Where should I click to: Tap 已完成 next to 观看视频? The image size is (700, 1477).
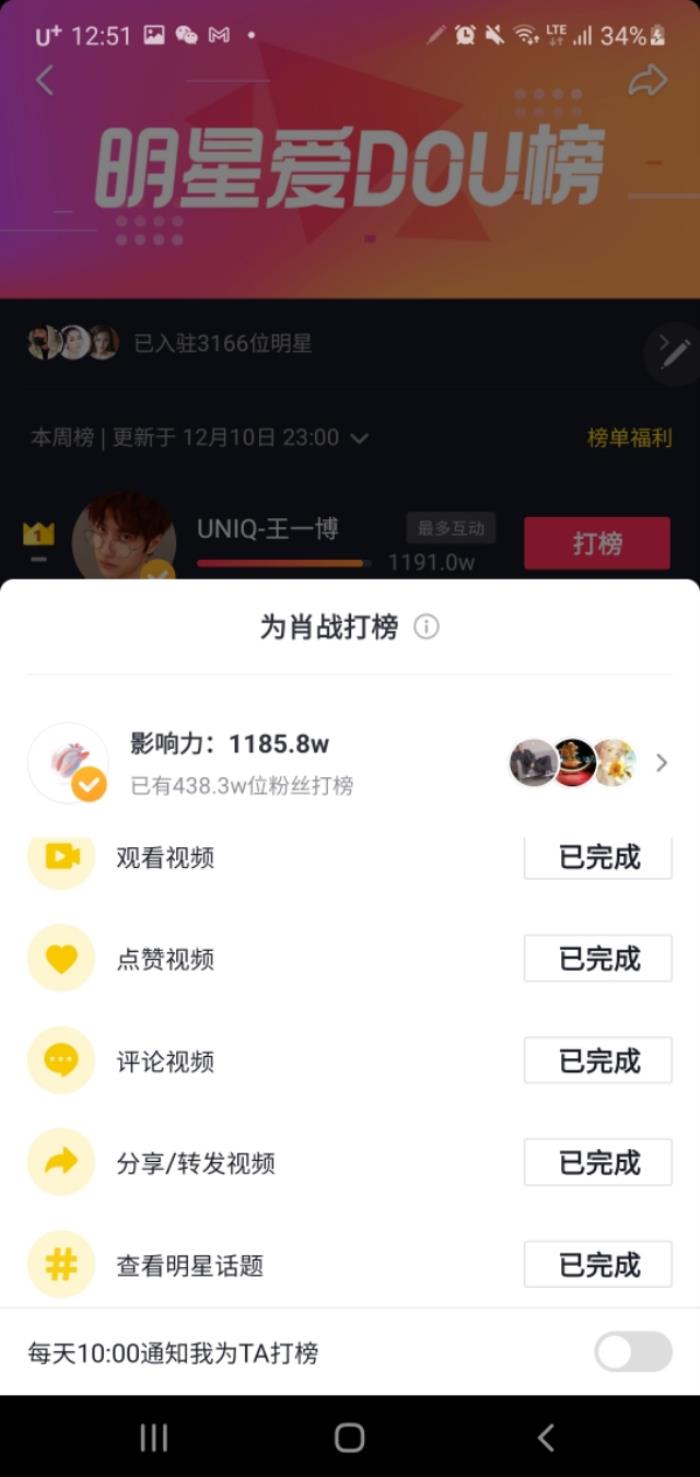point(598,858)
